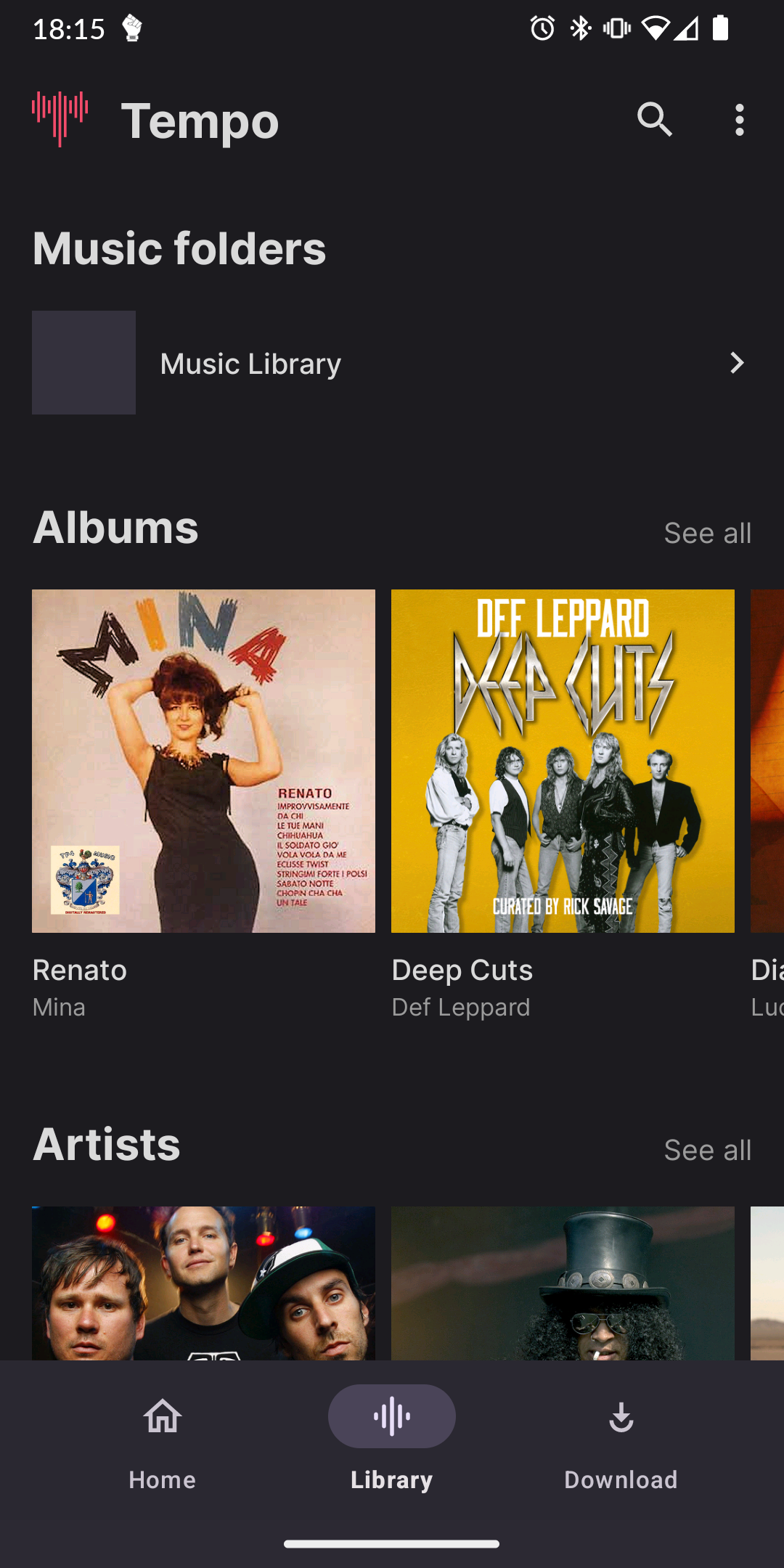The width and height of the screenshot is (784, 1568).
Task: Open the three-dot overflow menu
Action: tap(739, 120)
